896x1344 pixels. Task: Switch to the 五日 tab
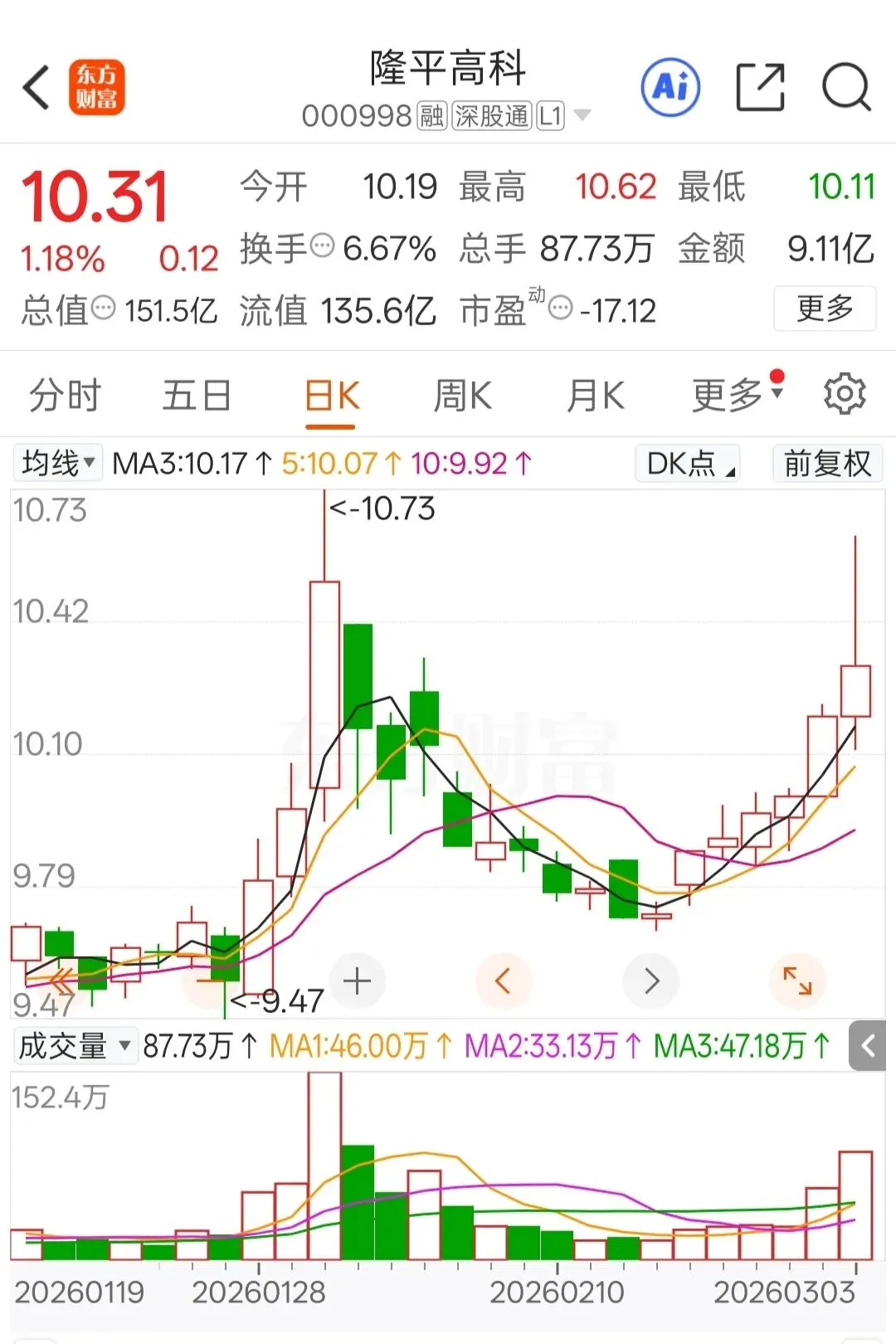point(197,395)
